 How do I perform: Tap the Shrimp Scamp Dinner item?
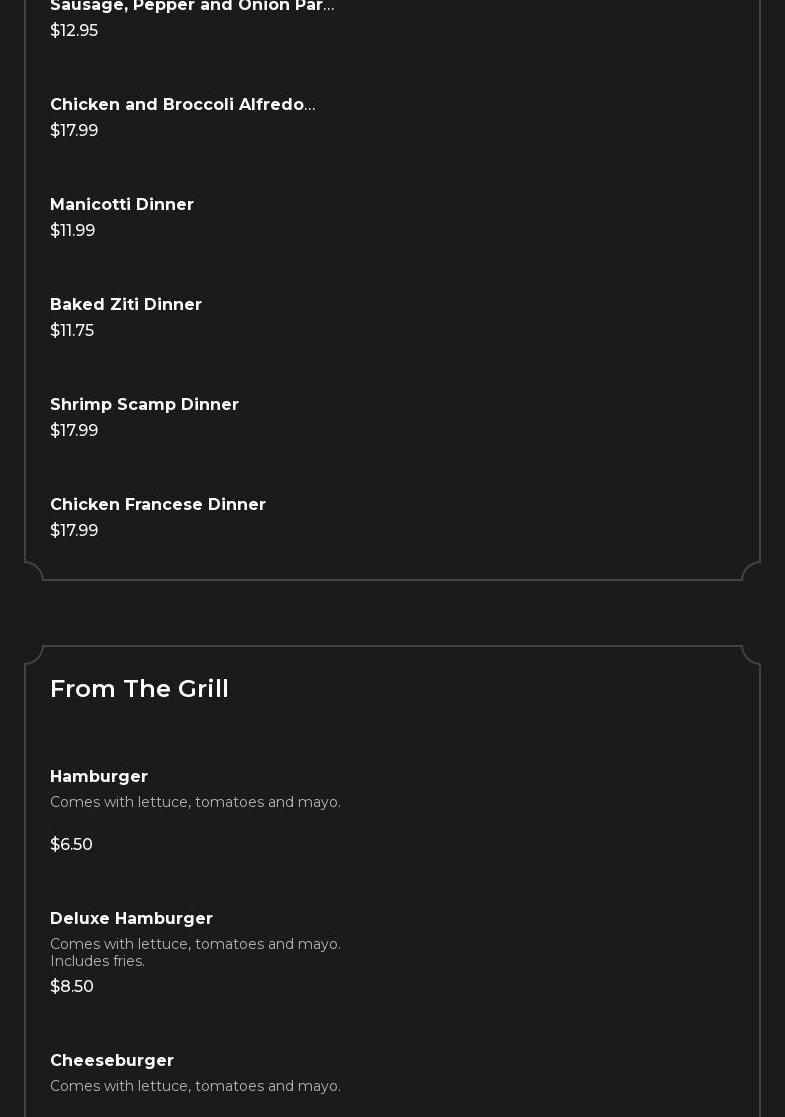coord(144,404)
